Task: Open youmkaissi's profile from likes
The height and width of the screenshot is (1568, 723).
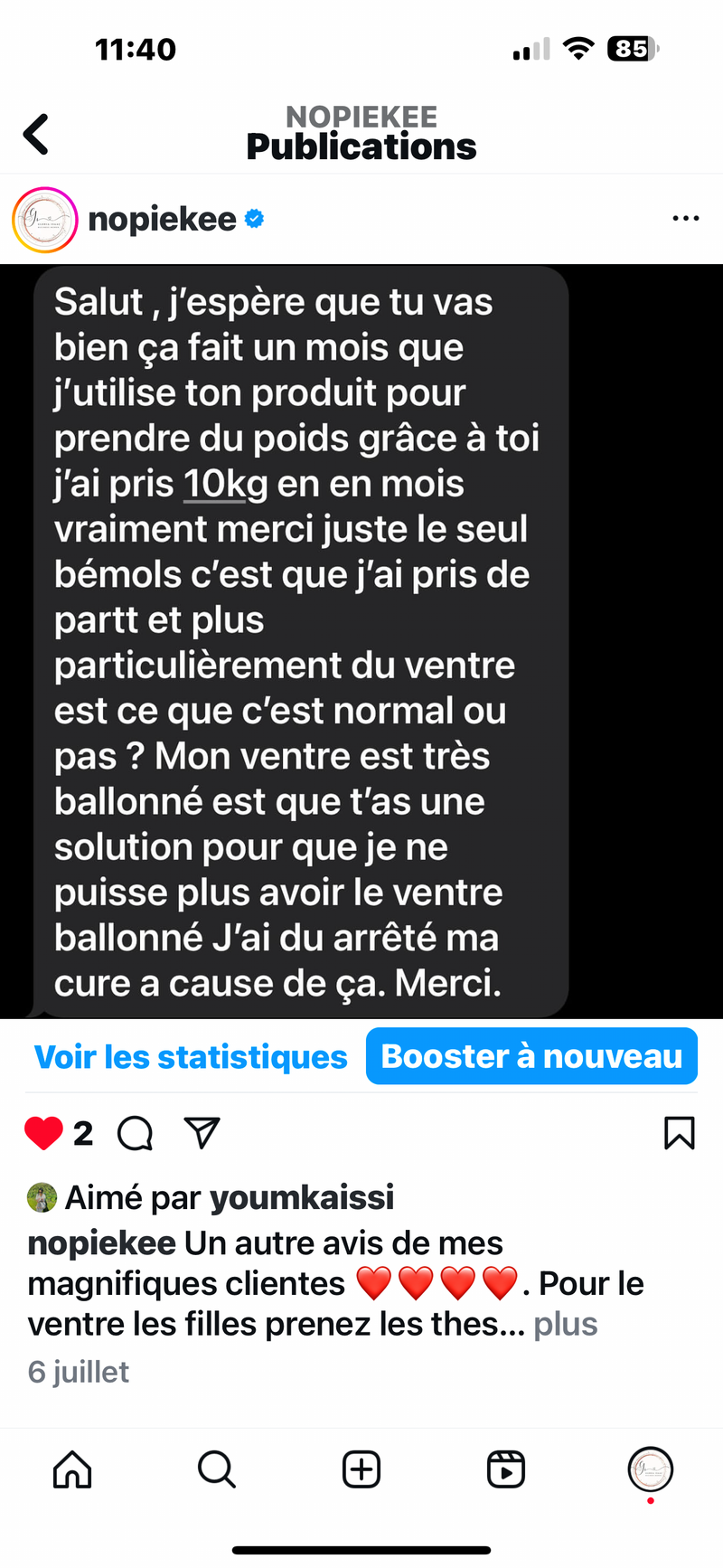Action: tap(302, 1197)
